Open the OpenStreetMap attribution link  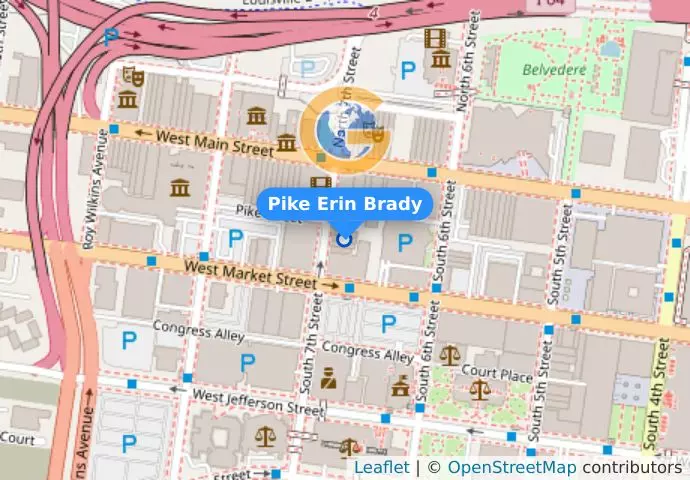[511, 468]
